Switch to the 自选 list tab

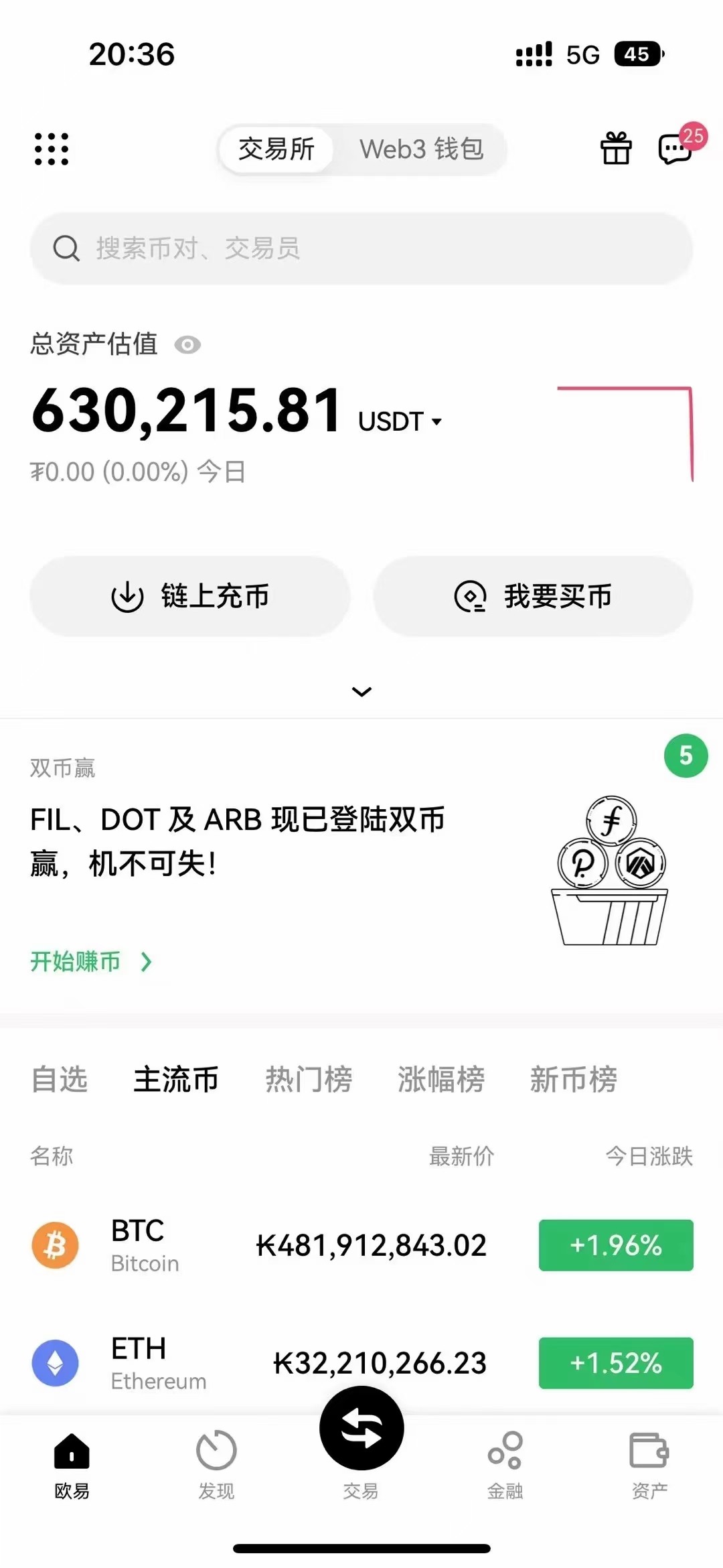(x=60, y=1080)
